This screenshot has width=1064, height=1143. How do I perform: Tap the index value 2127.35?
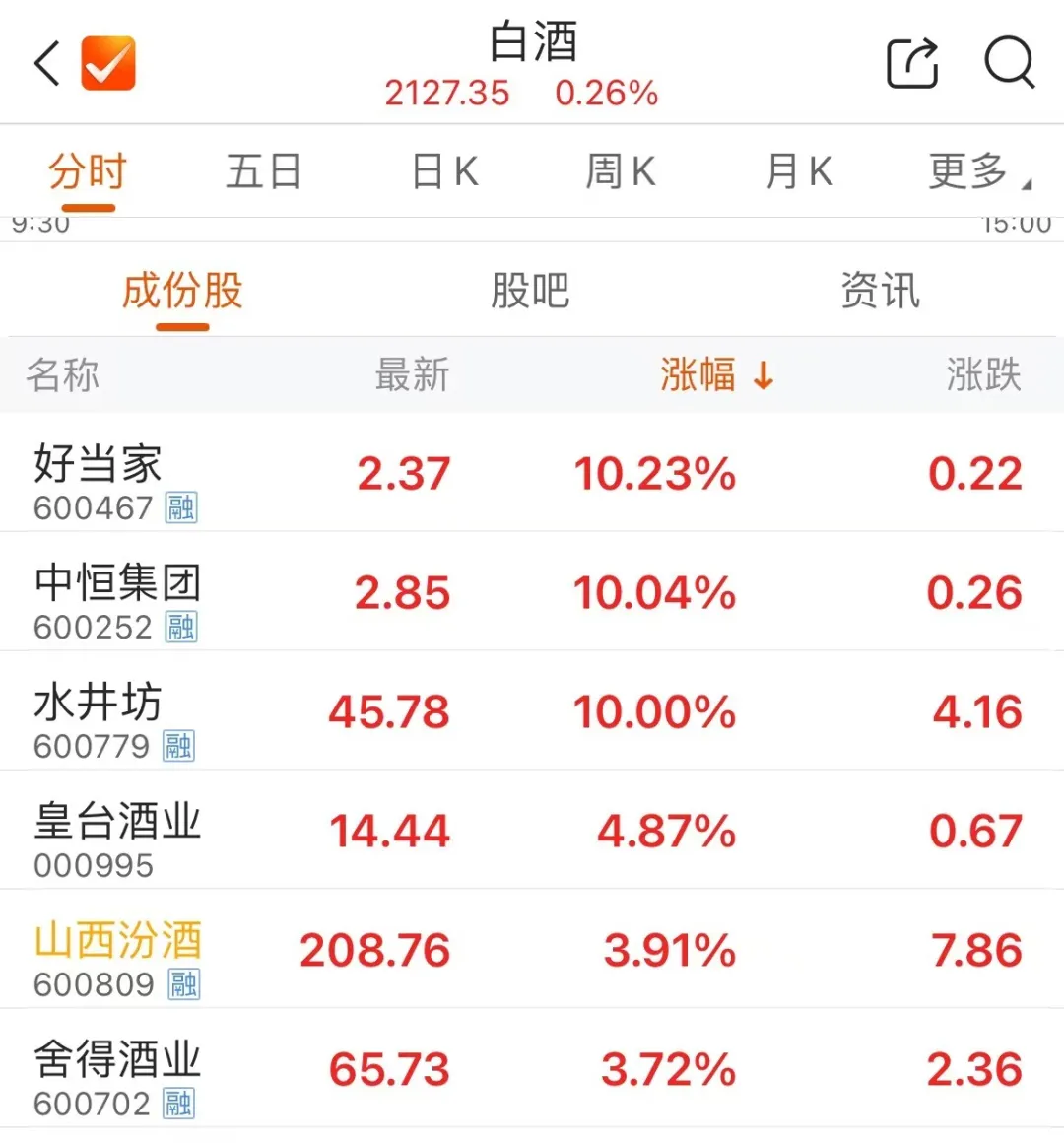point(447,93)
